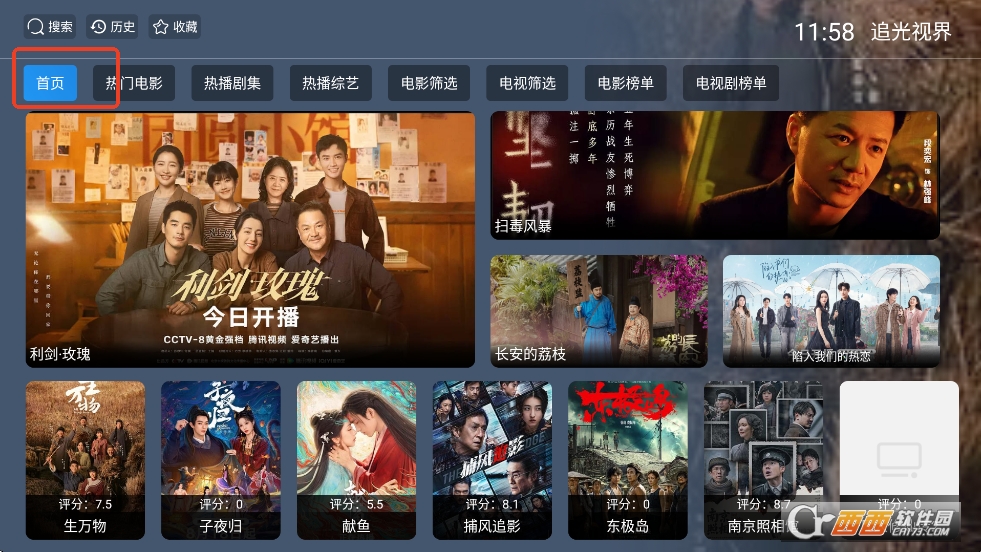
Task: Open the 电视筛选 tab
Action: [527, 84]
